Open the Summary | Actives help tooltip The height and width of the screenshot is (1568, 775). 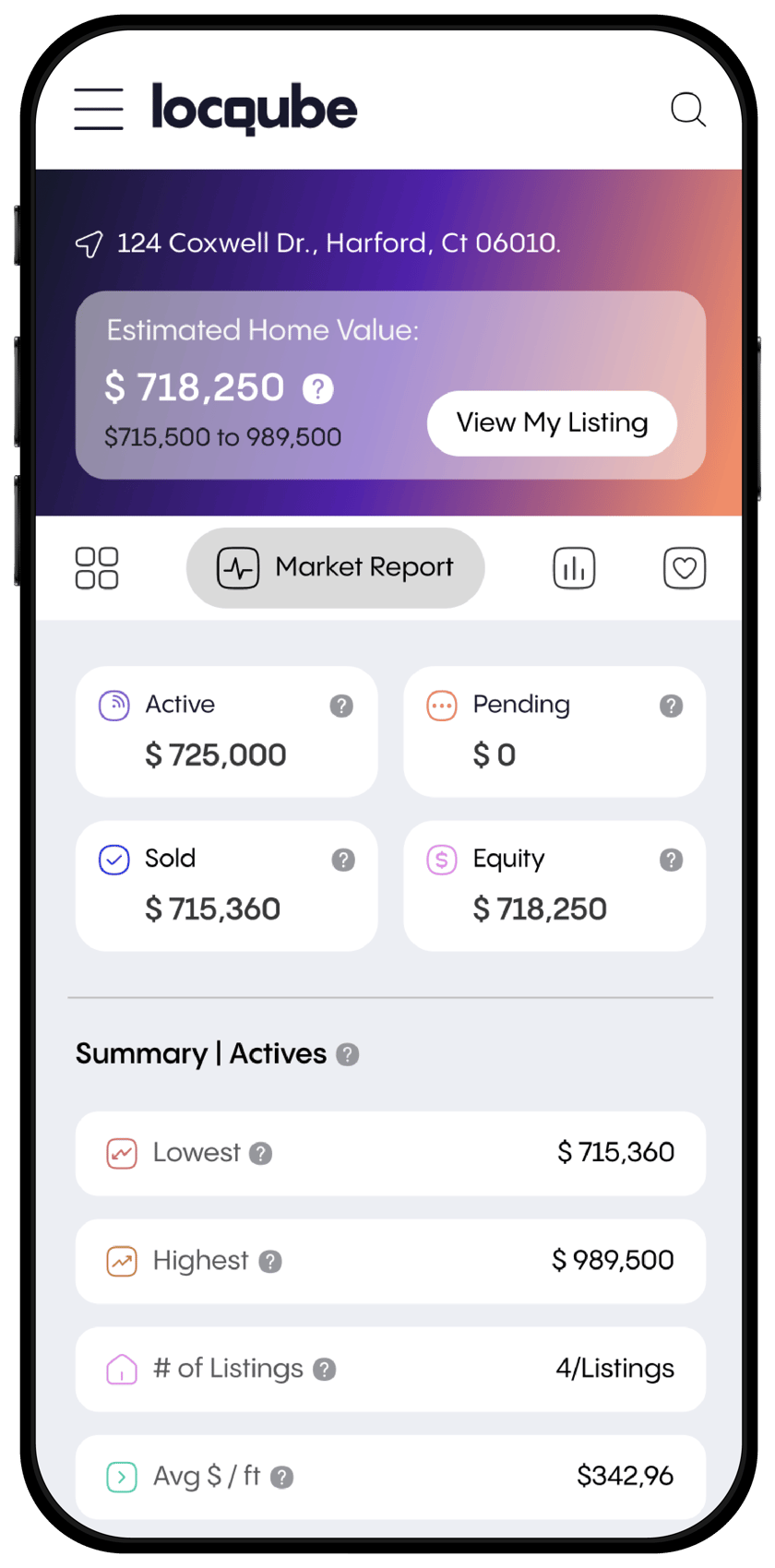(x=348, y=1054)
